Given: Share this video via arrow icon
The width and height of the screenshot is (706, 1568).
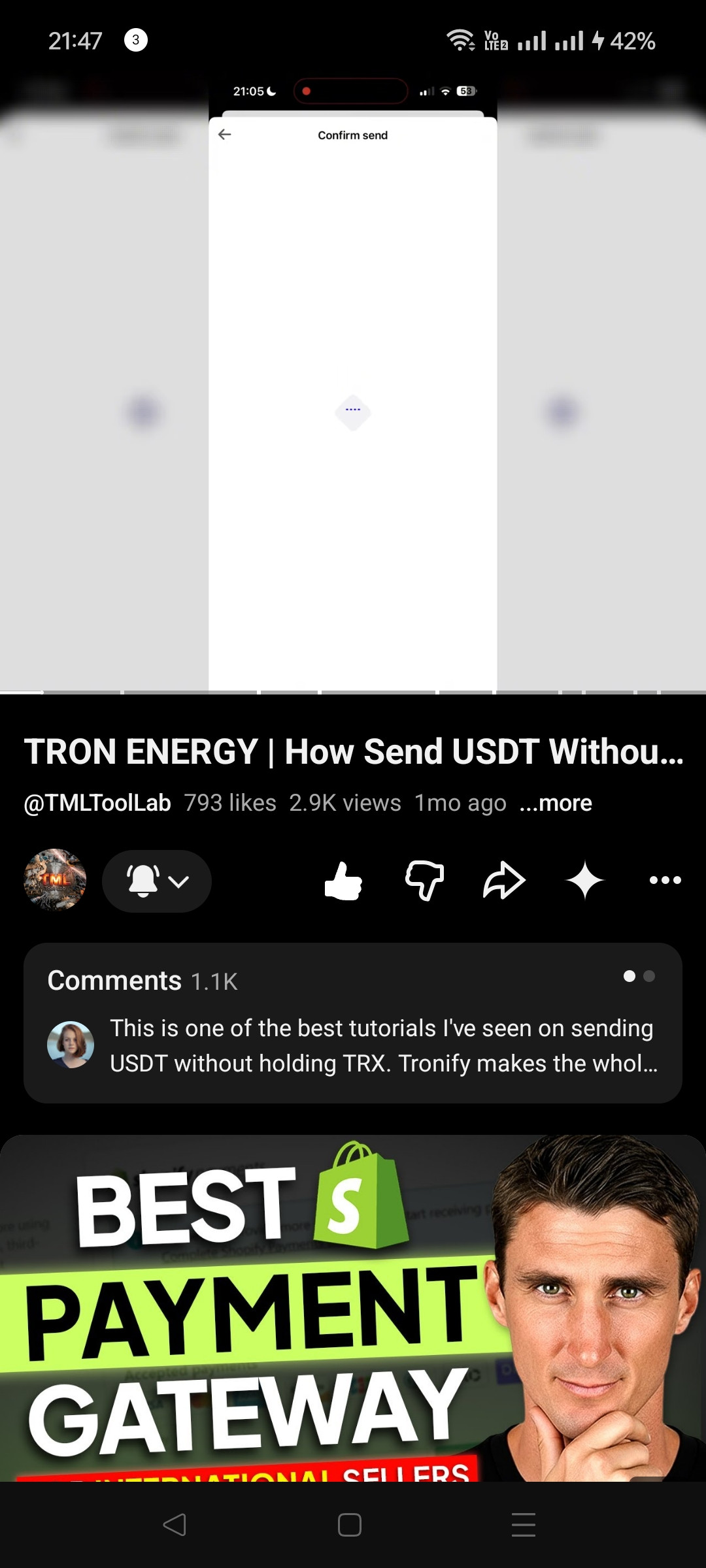Looking at the screenshot, I should click(504, 881).
